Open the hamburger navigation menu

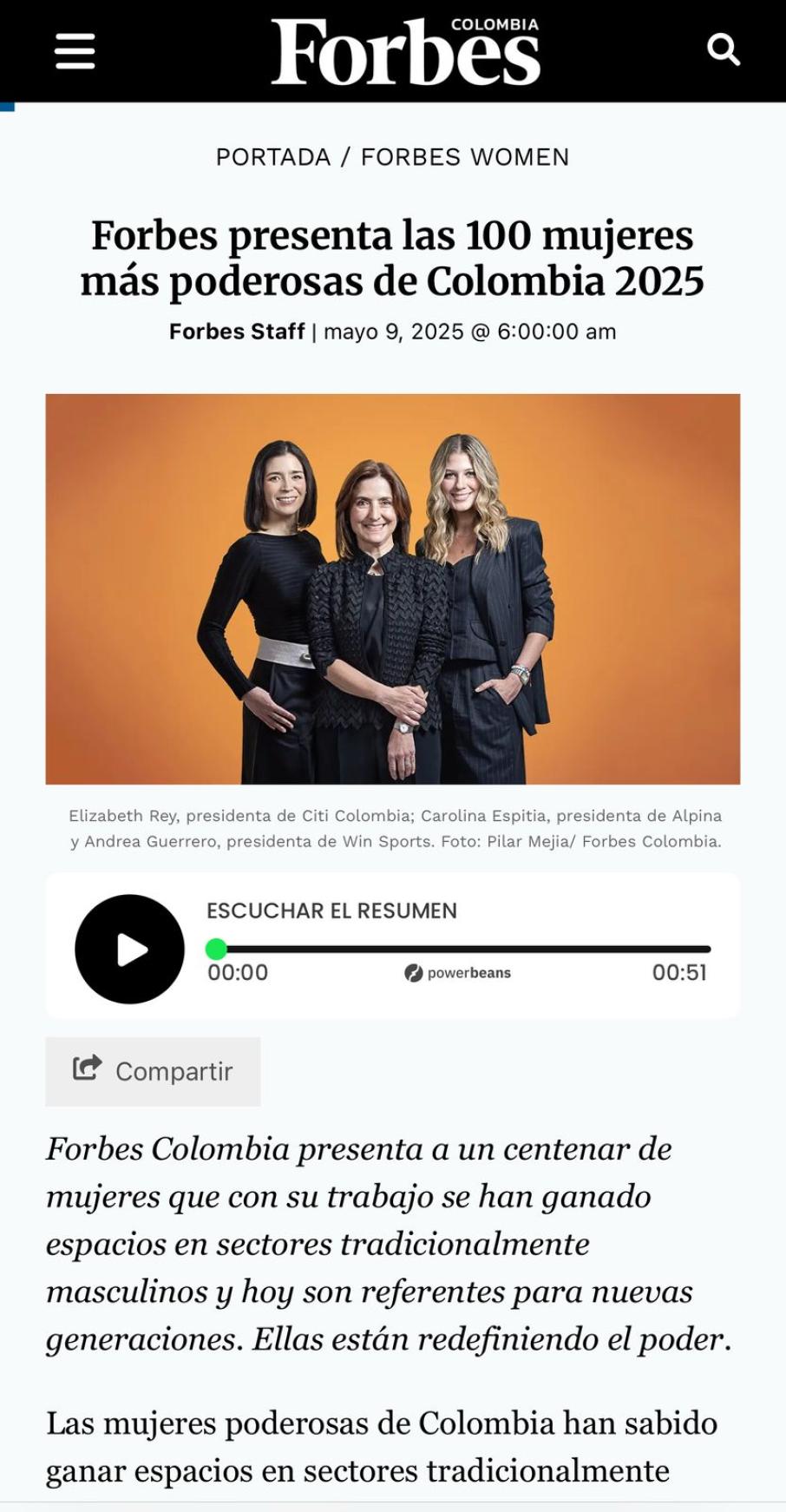pyautogui.click(x=75, y=51)
